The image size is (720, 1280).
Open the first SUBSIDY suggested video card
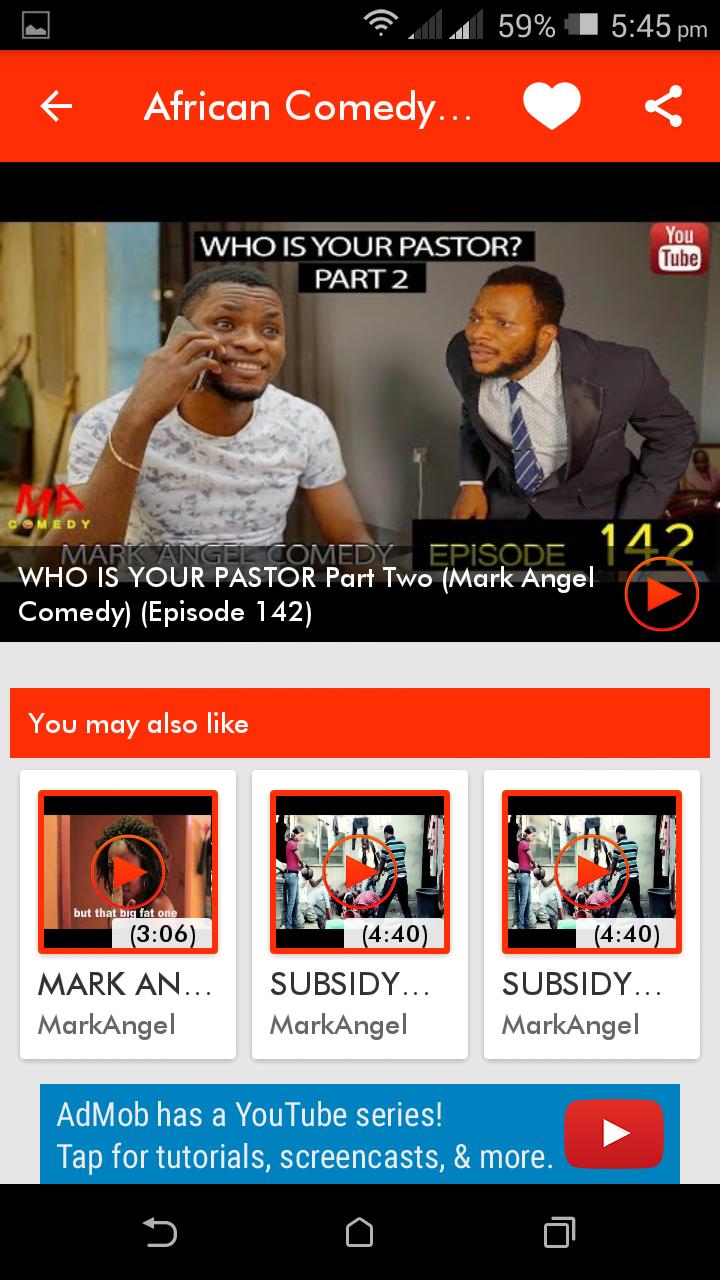[x=360, y=910]
